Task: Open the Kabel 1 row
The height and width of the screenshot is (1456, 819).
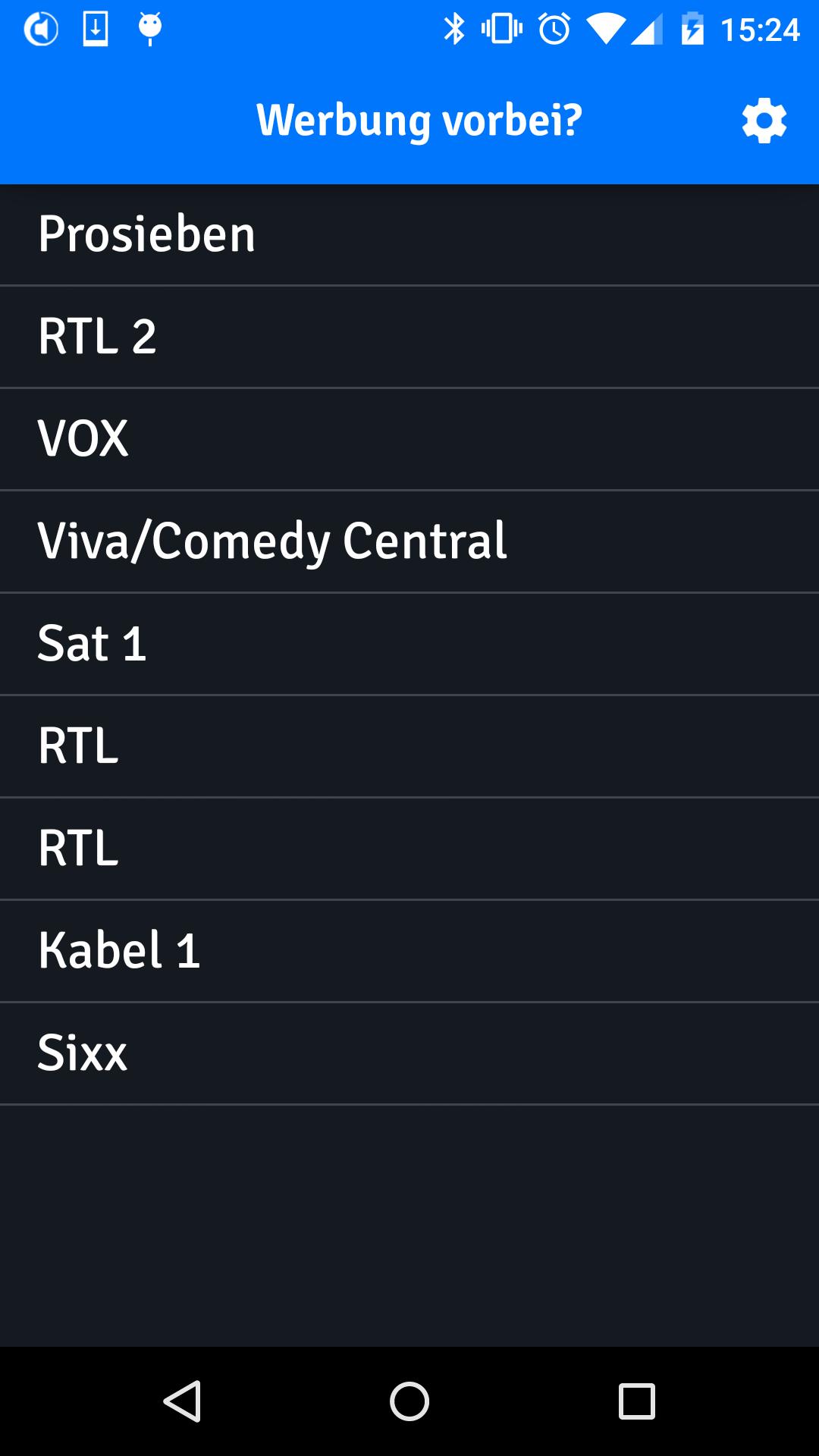Action: tap(409, 951)
